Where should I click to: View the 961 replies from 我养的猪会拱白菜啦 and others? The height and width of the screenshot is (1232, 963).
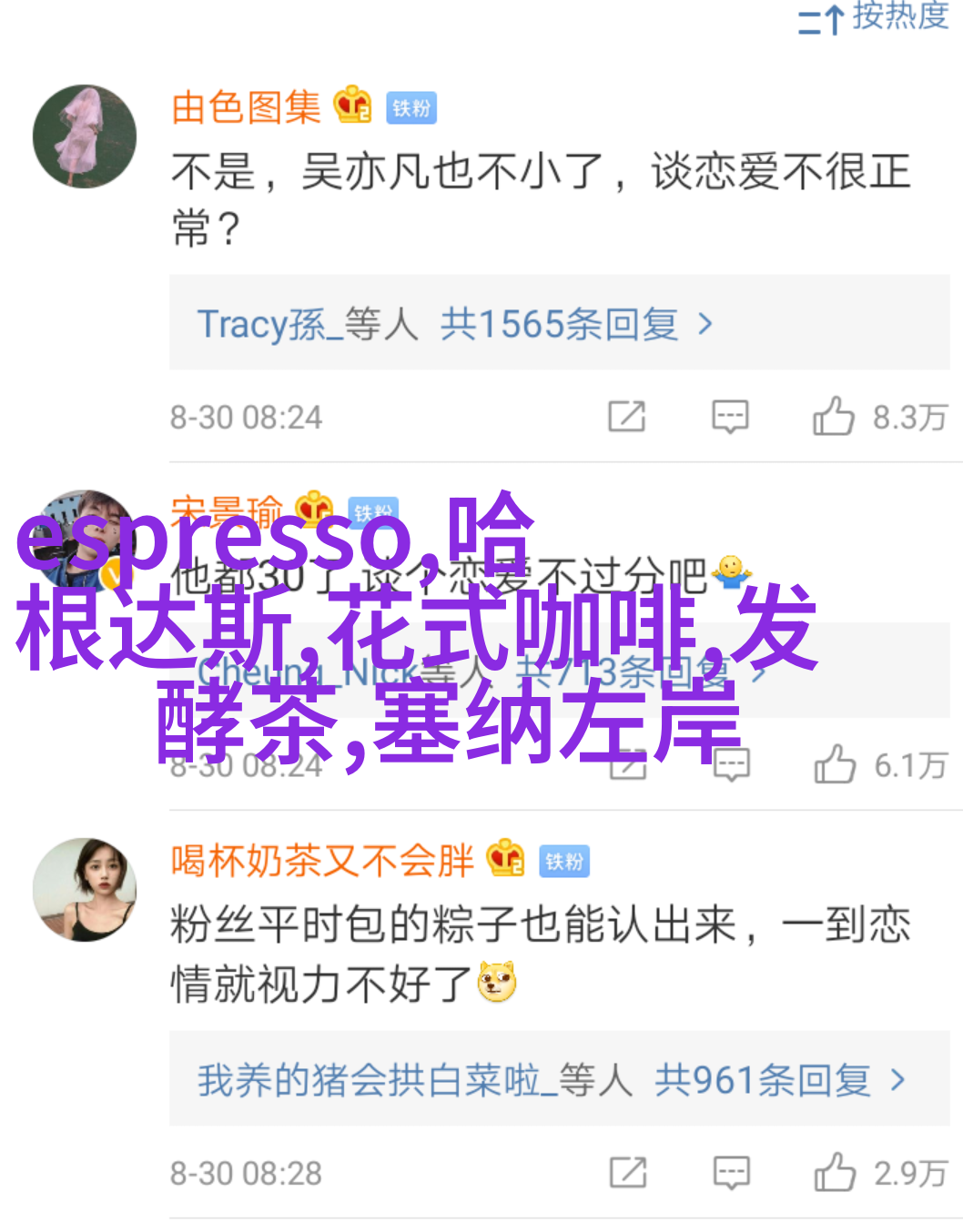pos(552,1080)
